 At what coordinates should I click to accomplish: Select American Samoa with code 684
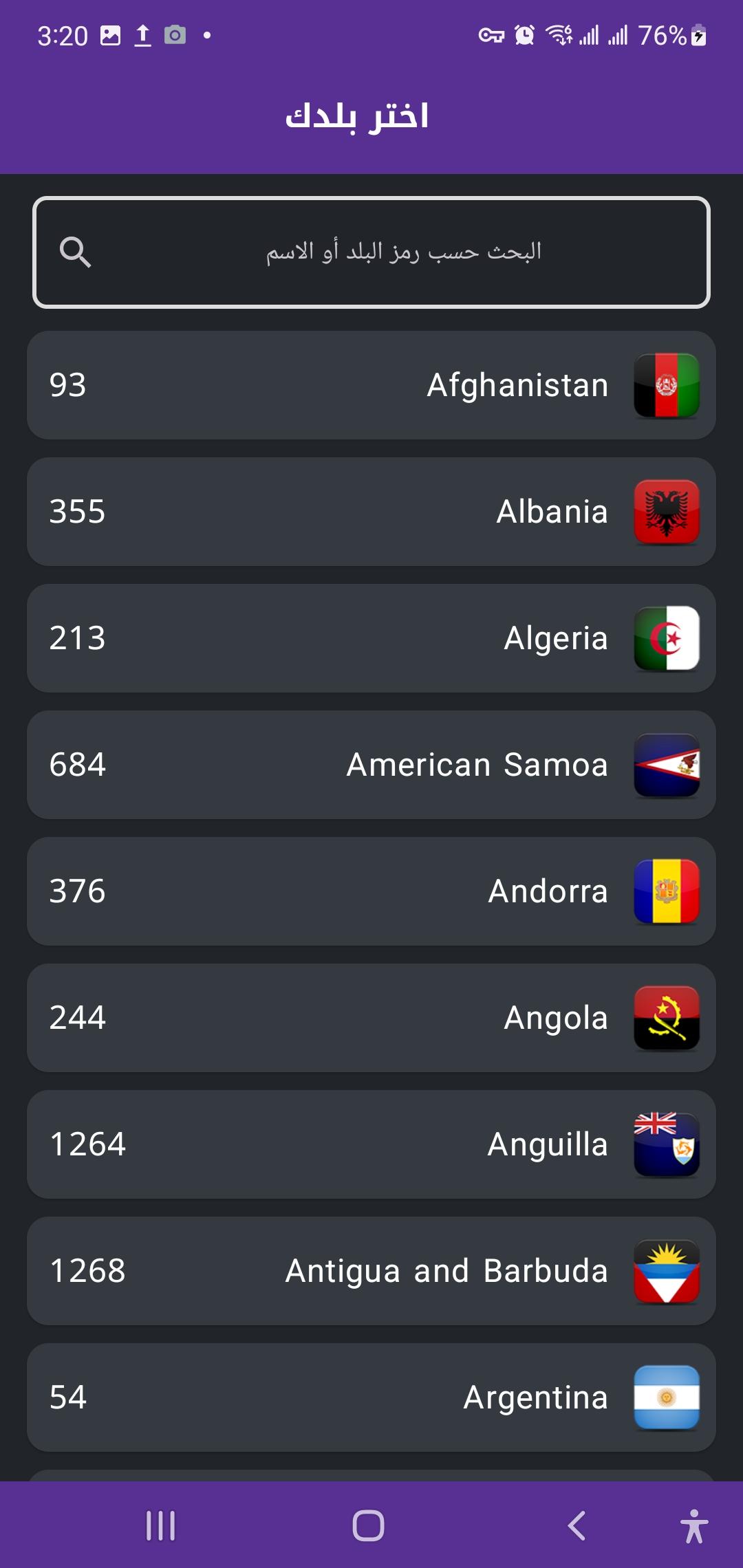371,765
